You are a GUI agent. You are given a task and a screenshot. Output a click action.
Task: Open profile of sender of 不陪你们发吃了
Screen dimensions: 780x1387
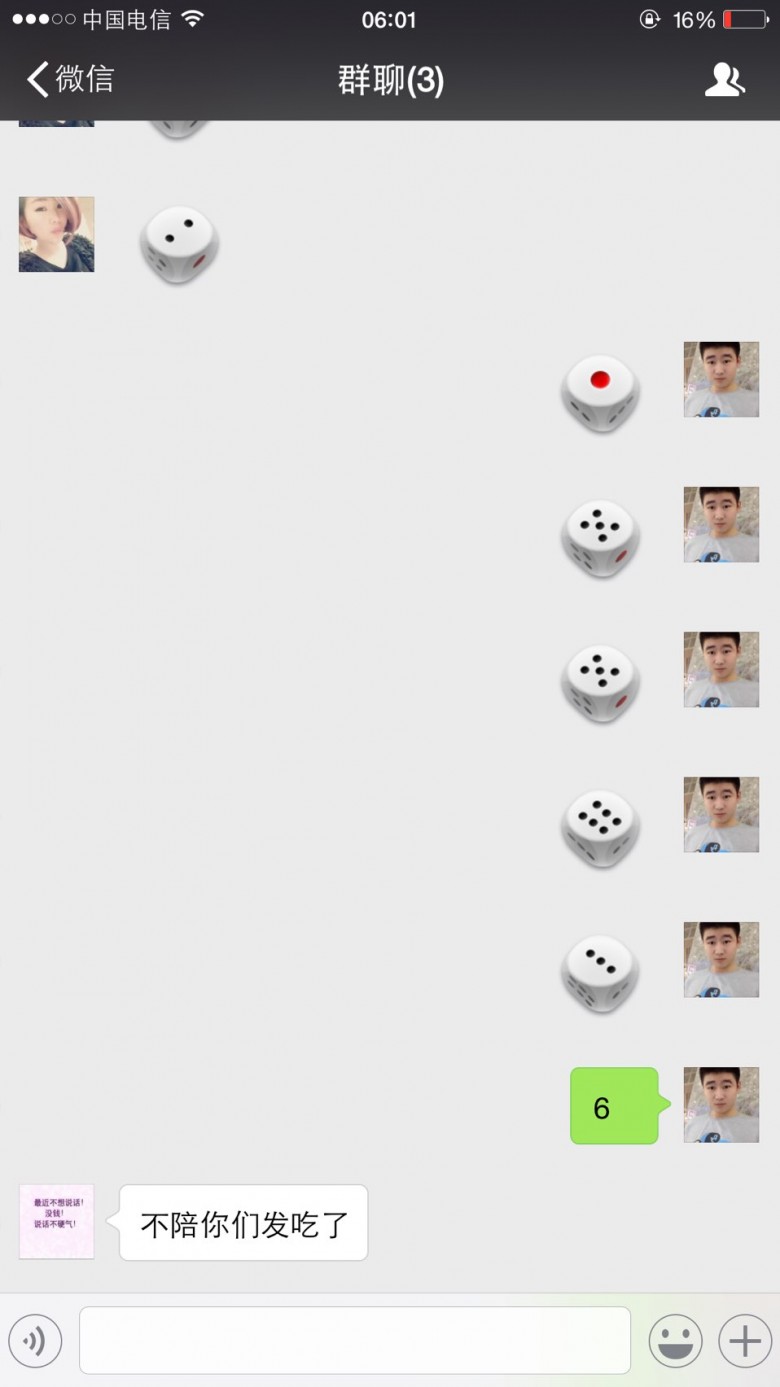pyautogui.click(x=56, y=1222)
